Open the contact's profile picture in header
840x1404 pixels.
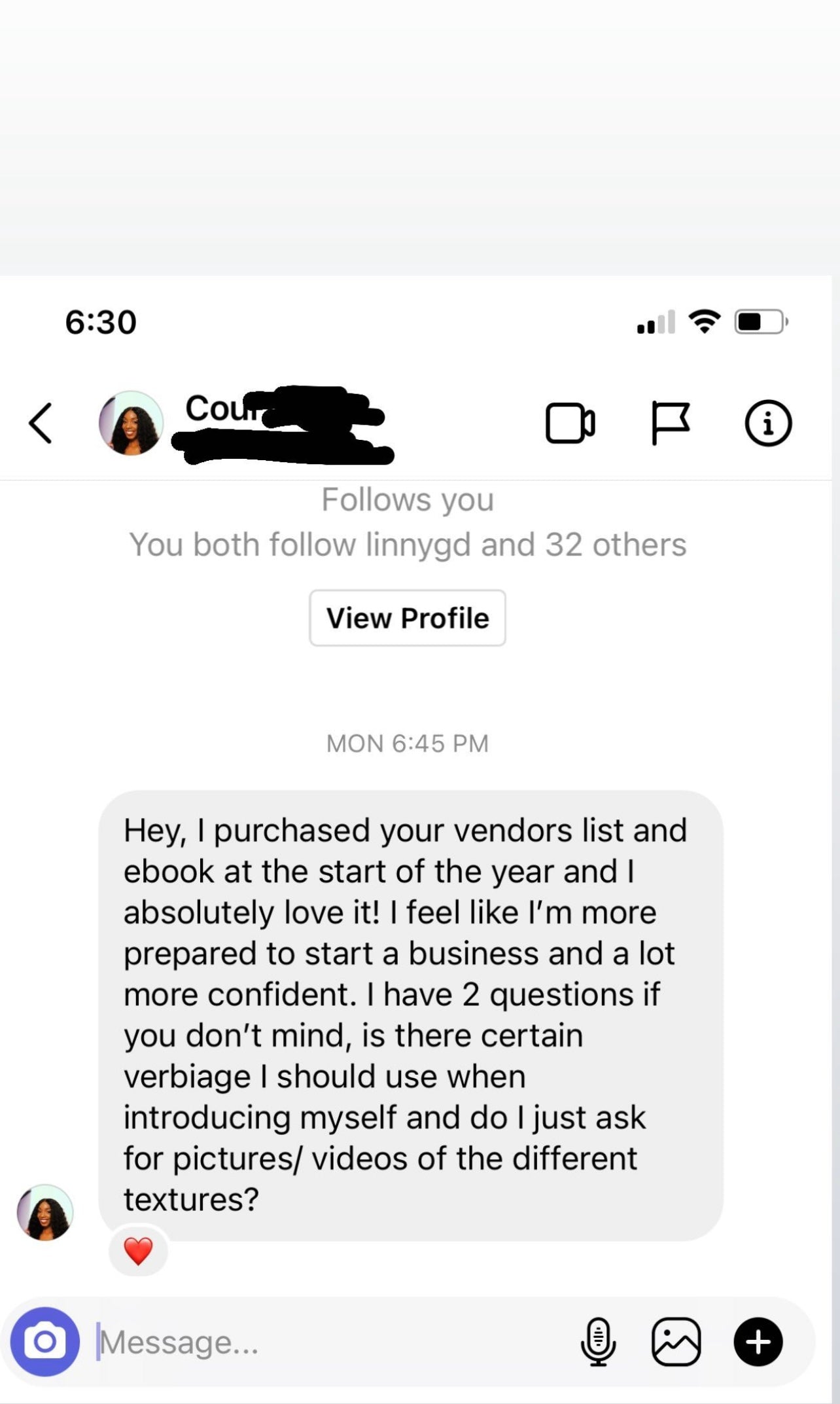point(131,423)
